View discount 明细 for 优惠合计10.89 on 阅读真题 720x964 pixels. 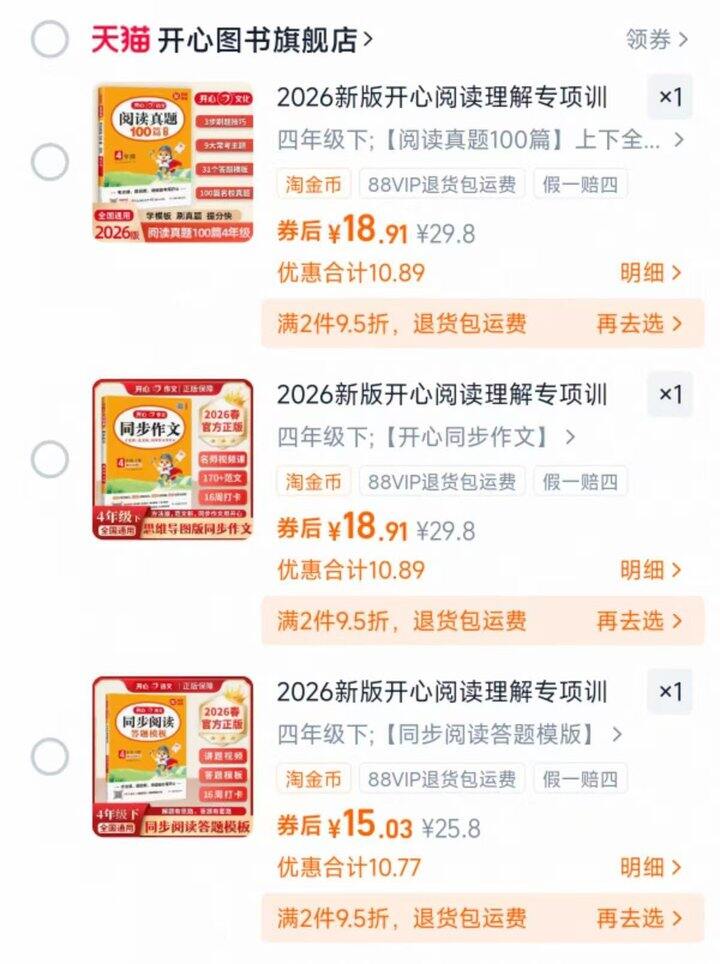[x=650, y=272]
